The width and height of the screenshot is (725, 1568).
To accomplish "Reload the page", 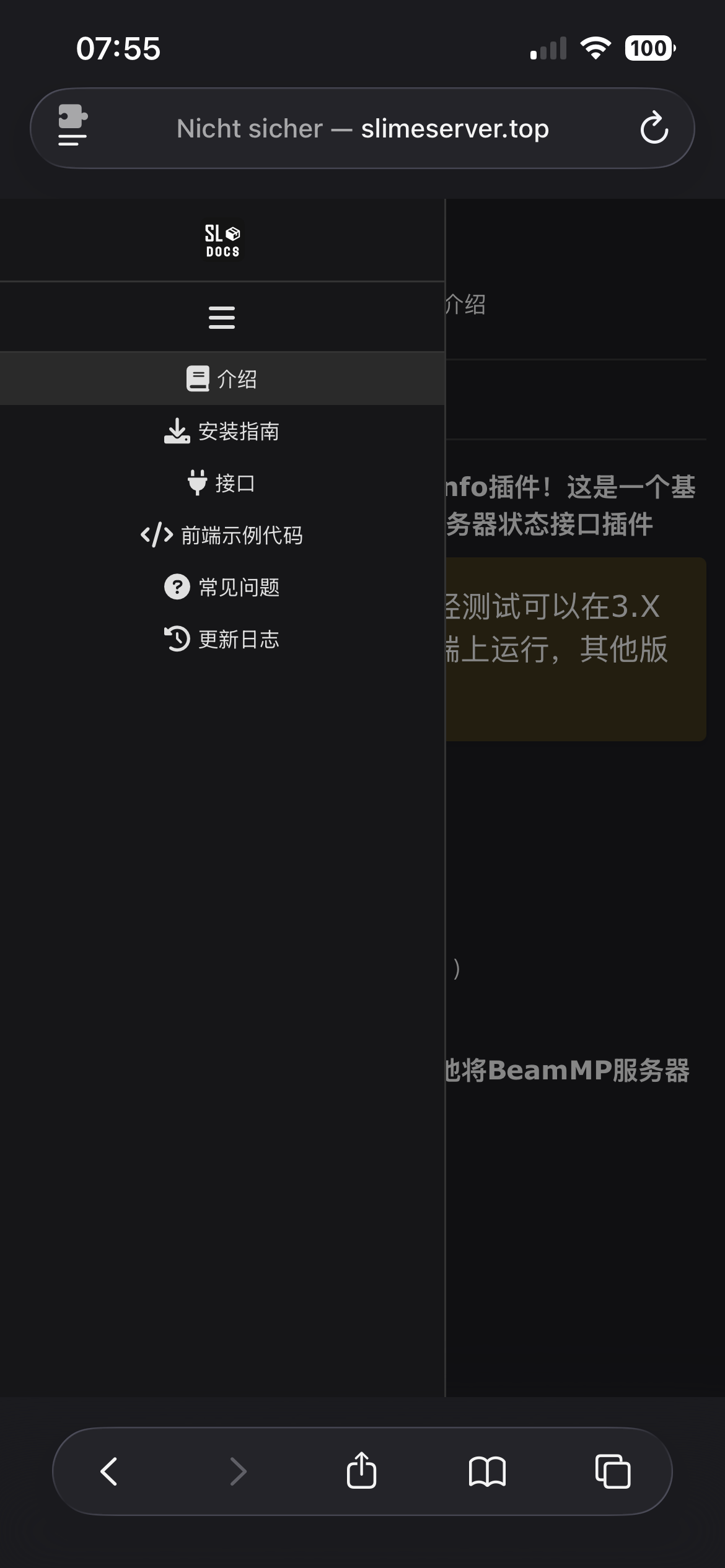I will pos(654,128).
